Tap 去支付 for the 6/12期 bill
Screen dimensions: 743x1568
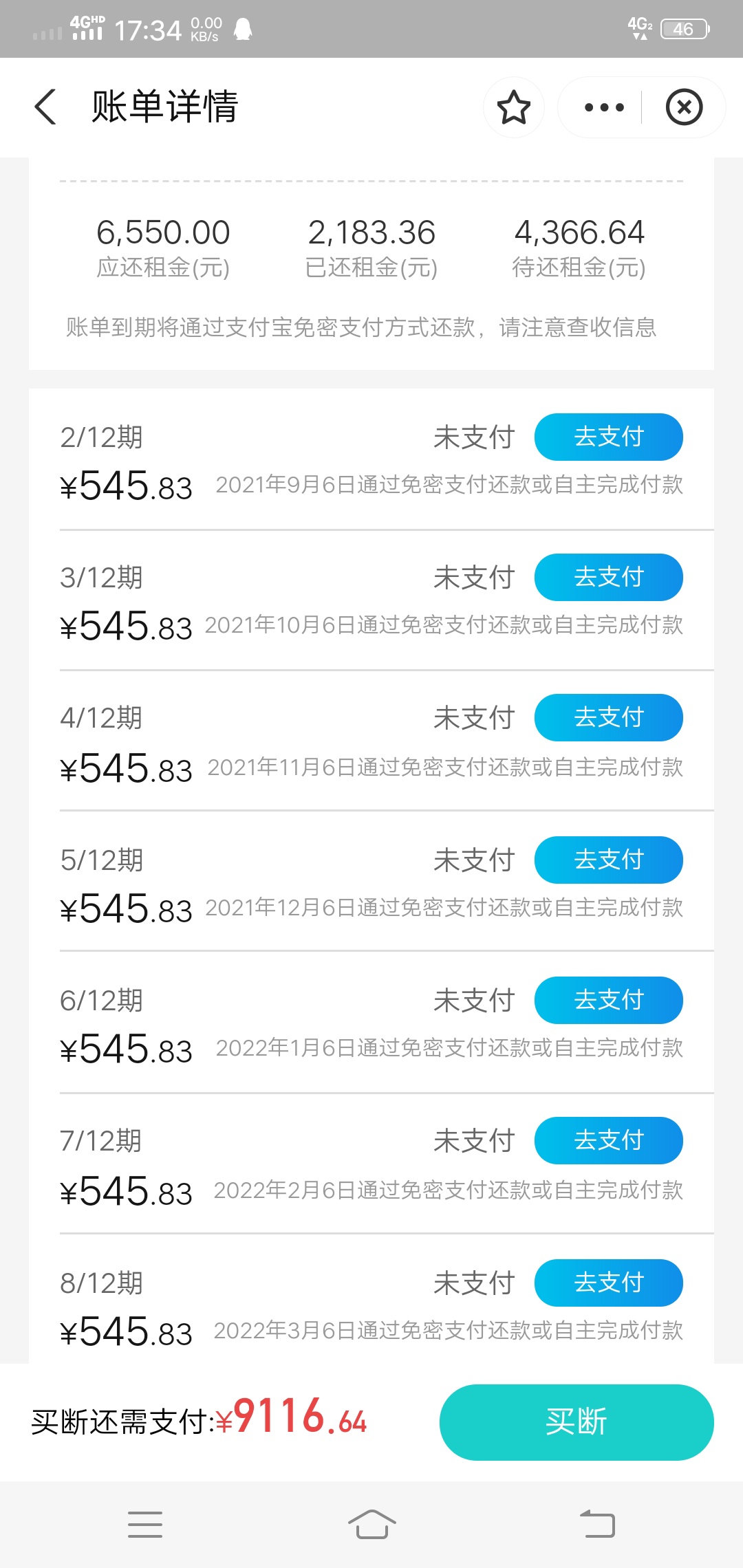609,1000
